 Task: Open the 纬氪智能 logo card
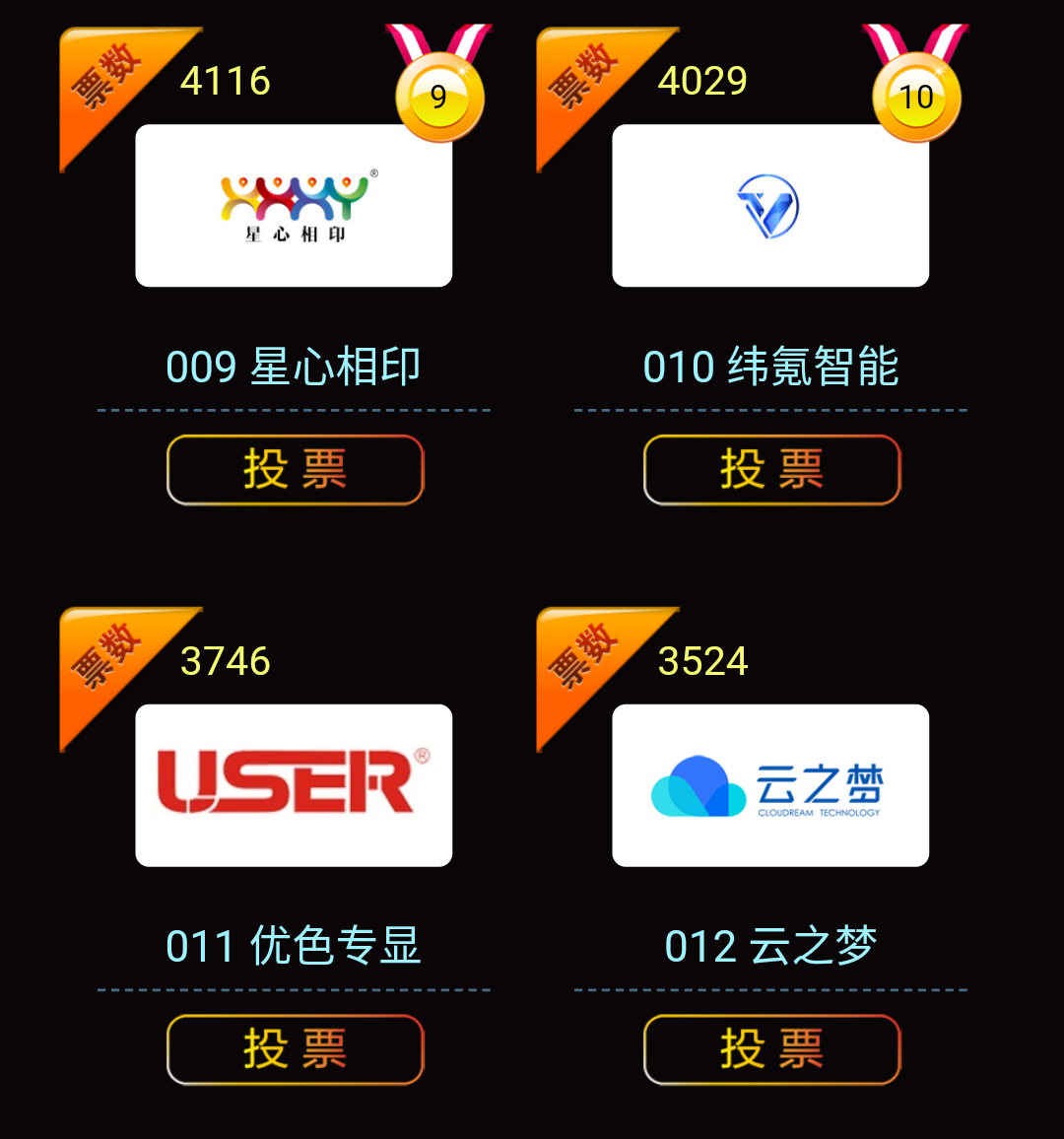pyautogui.click(x=770, y=206)
